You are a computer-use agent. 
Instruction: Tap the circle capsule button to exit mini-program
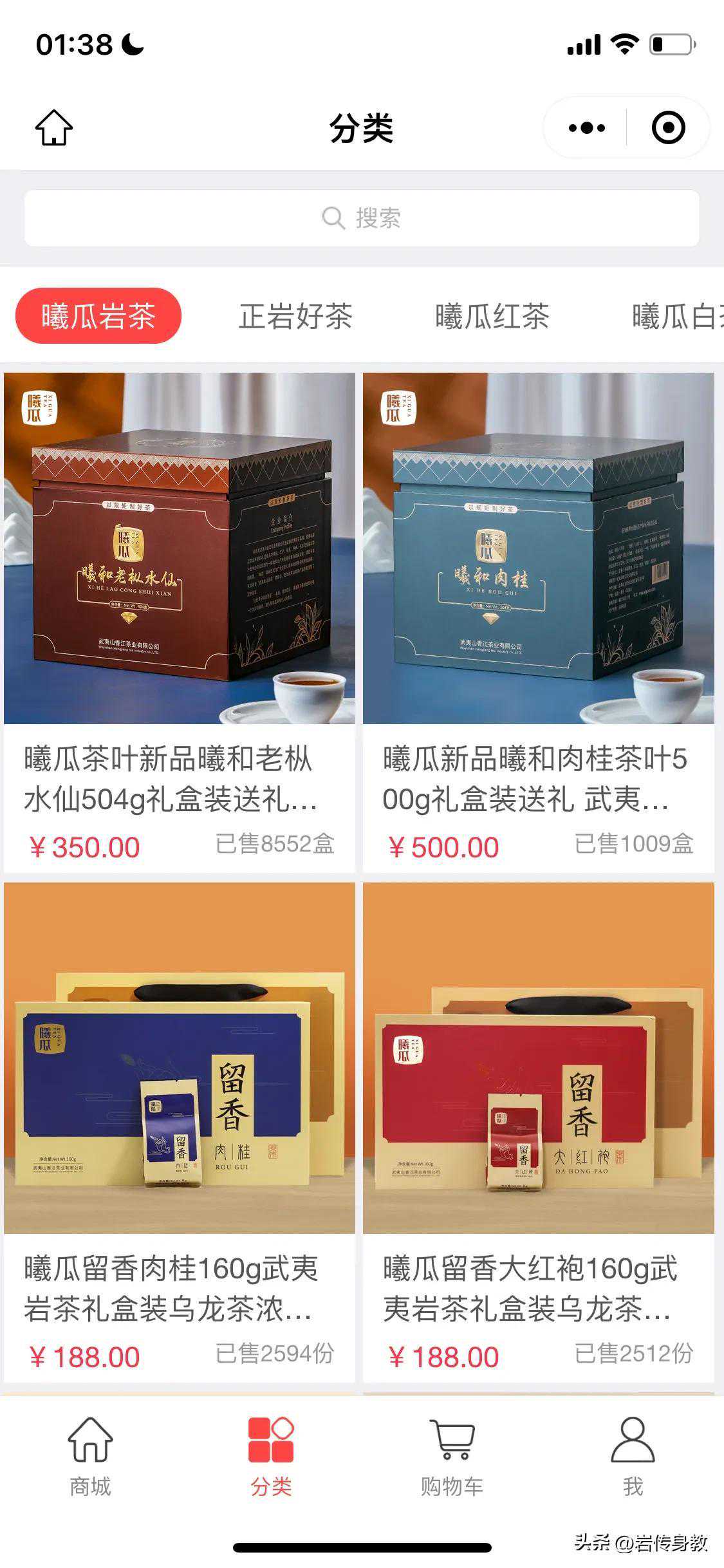tap(667, 127)
